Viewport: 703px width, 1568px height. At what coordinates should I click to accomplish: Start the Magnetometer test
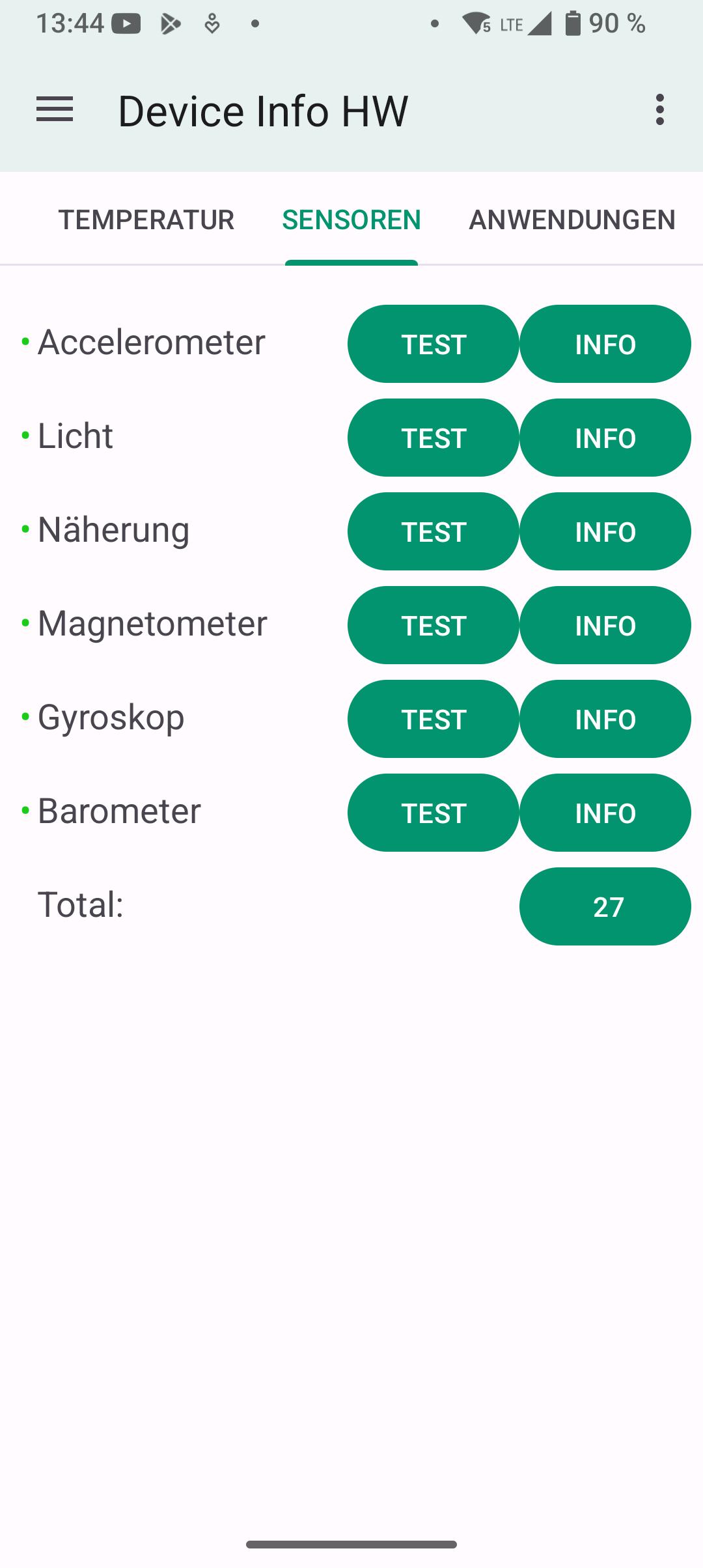click(x=433, y=625)
